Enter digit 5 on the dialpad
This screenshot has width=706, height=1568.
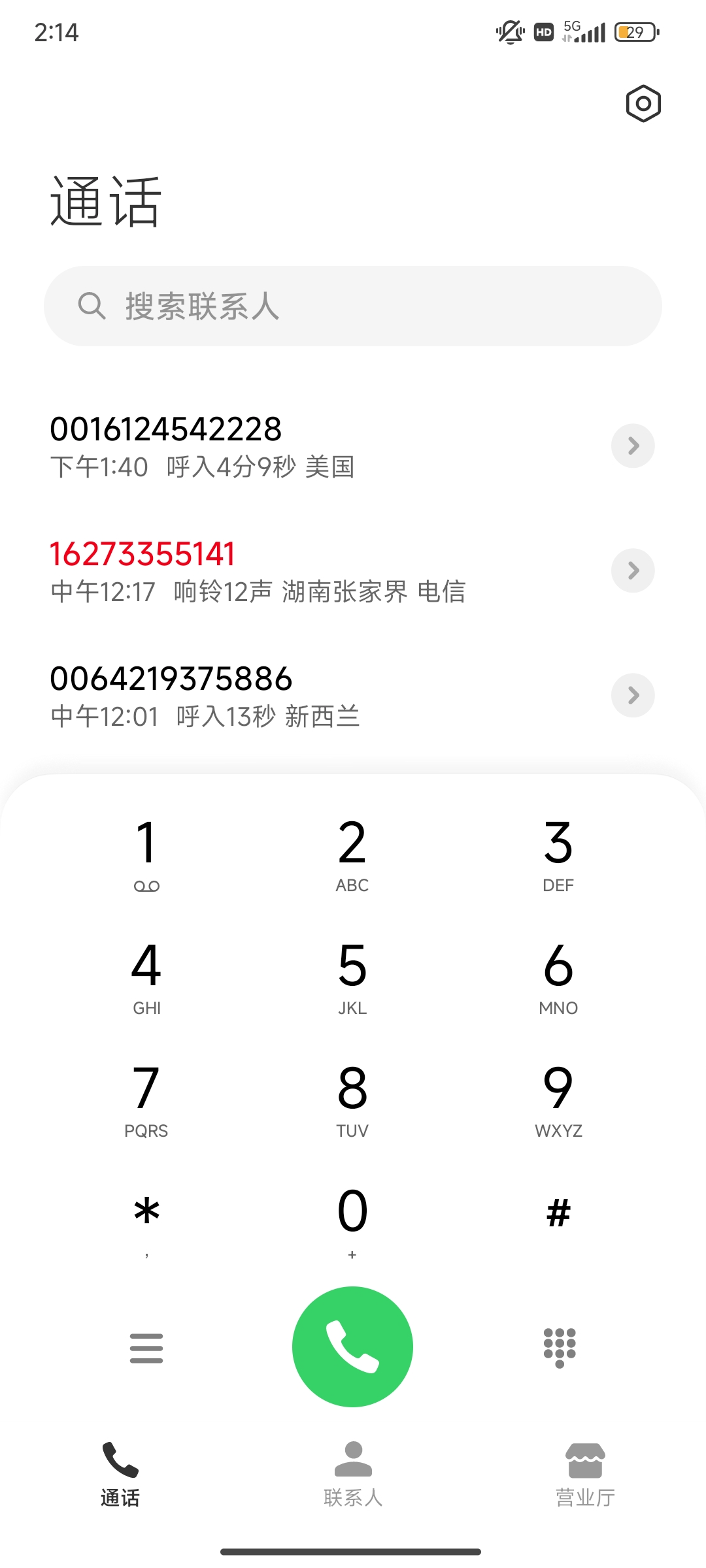point(352,976)
